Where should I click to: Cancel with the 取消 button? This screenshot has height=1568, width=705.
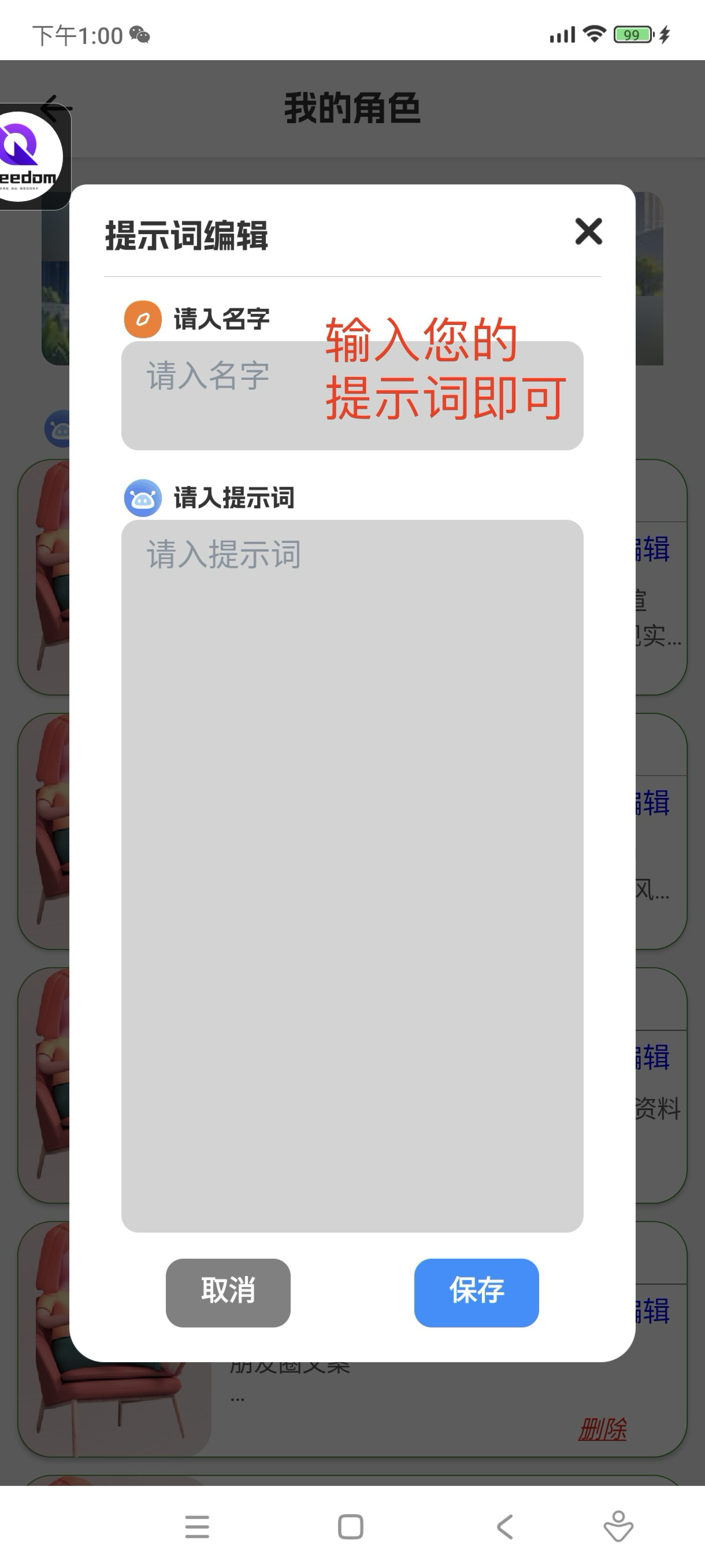[228, 1292]
